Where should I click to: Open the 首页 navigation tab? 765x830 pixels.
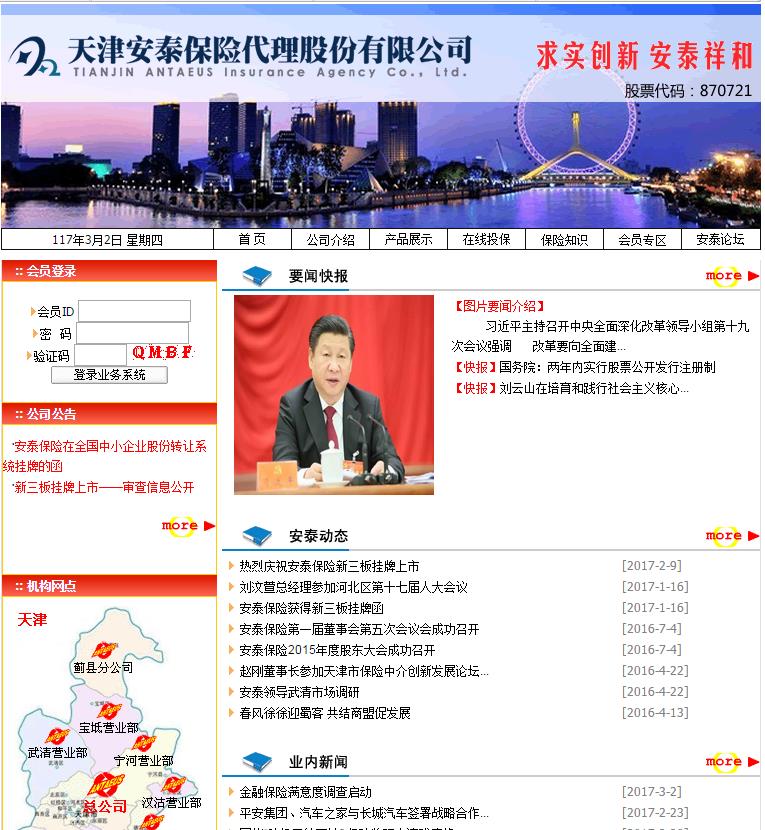(x=252, y=240)
